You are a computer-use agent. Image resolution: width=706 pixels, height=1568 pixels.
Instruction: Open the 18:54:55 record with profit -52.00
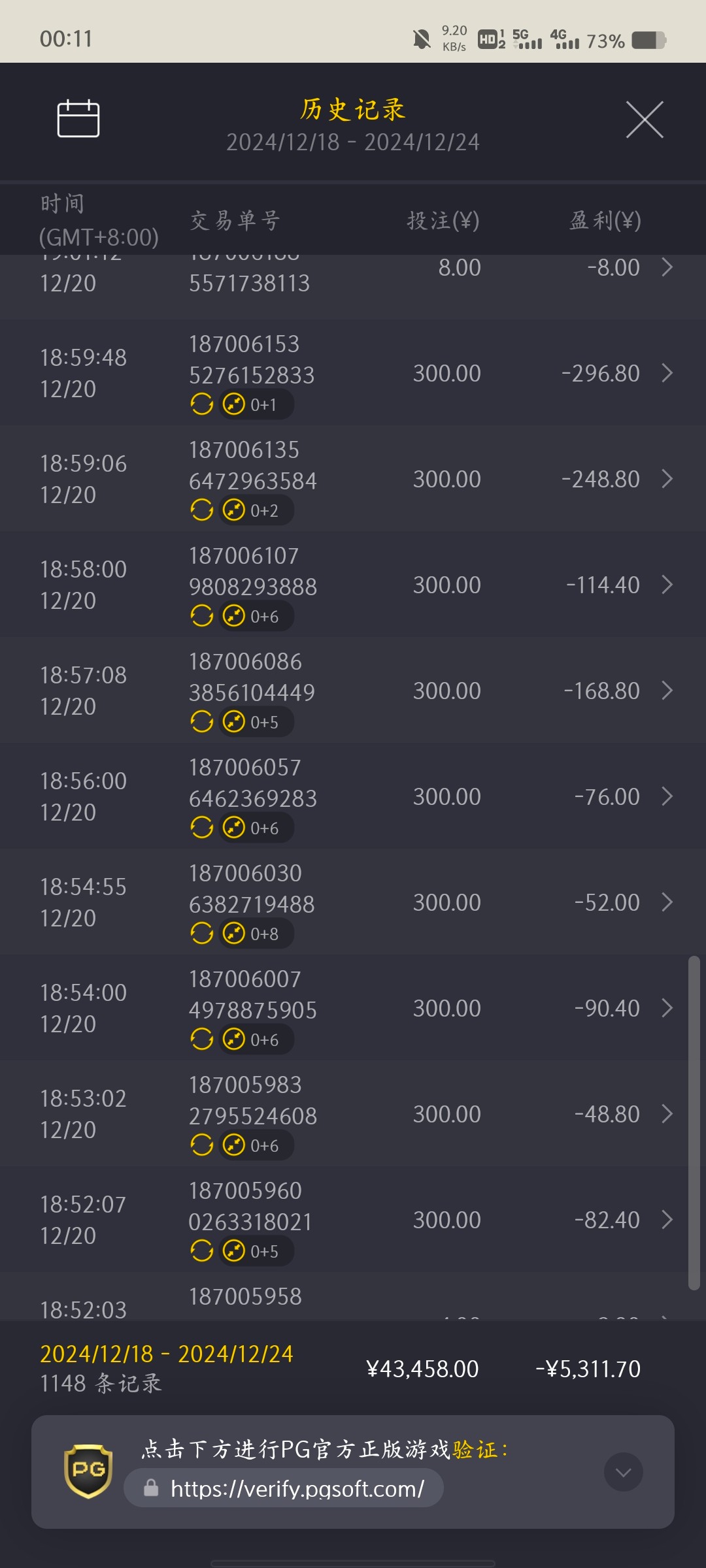click(x=353, y=902)
